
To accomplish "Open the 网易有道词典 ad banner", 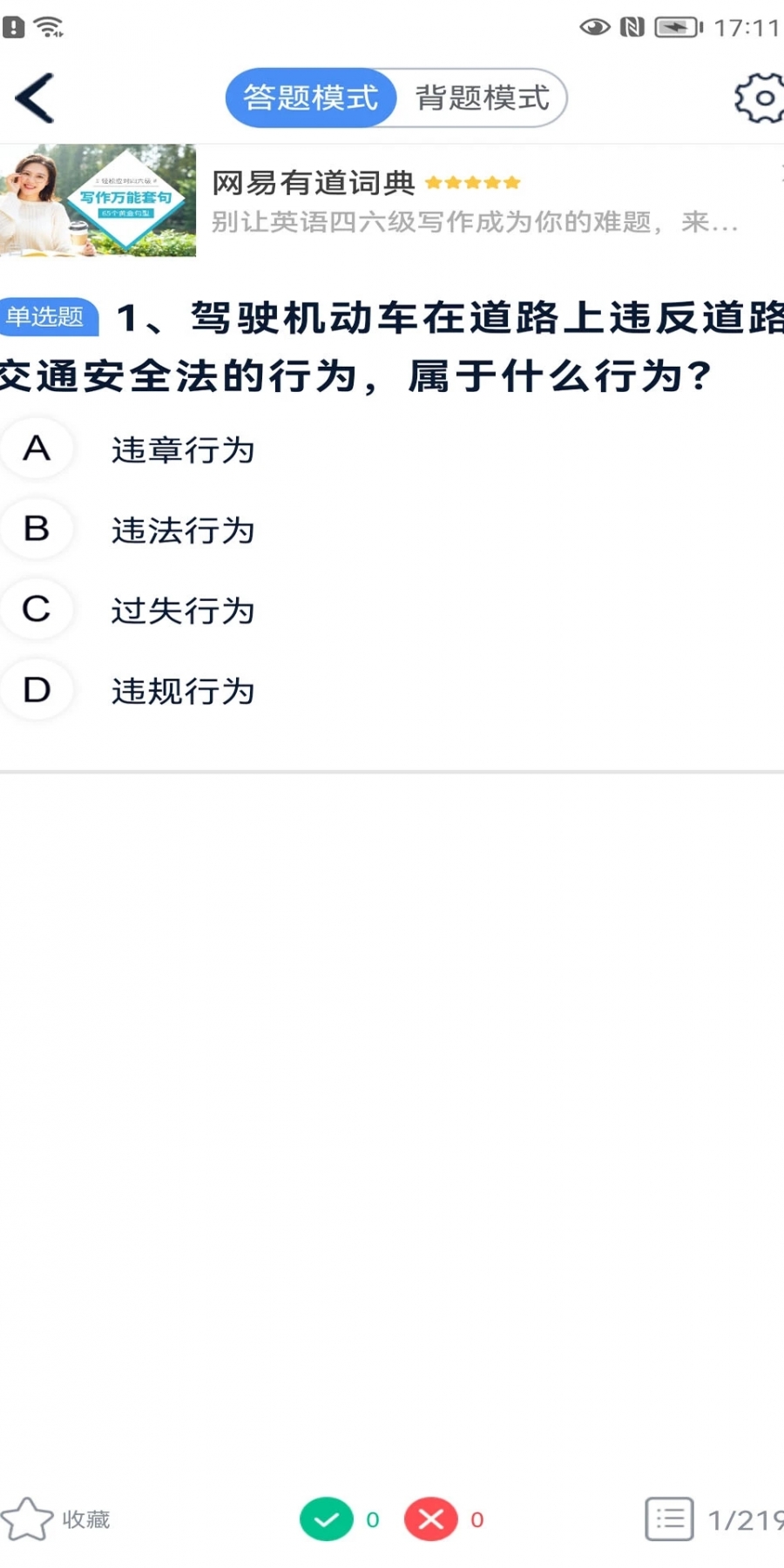I will pyautogui.click(x=392, y=200).
